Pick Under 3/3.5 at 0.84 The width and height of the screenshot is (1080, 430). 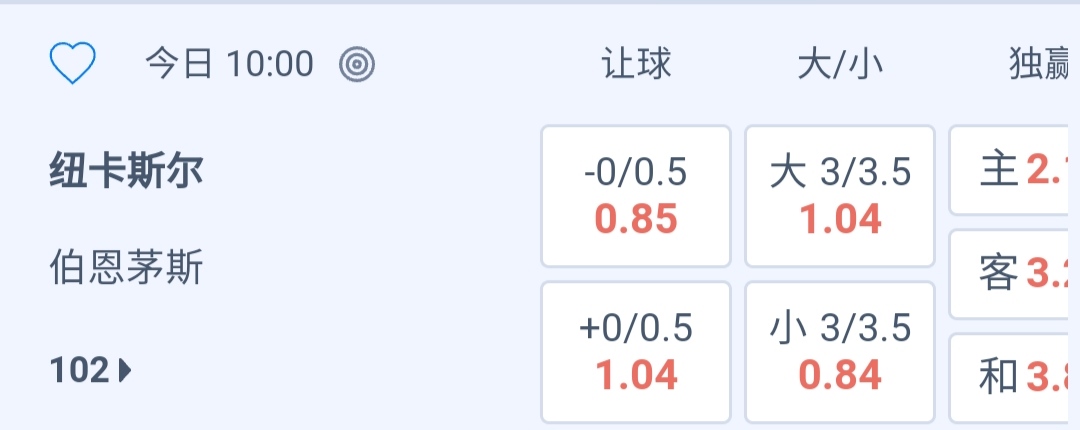(840, 351)
